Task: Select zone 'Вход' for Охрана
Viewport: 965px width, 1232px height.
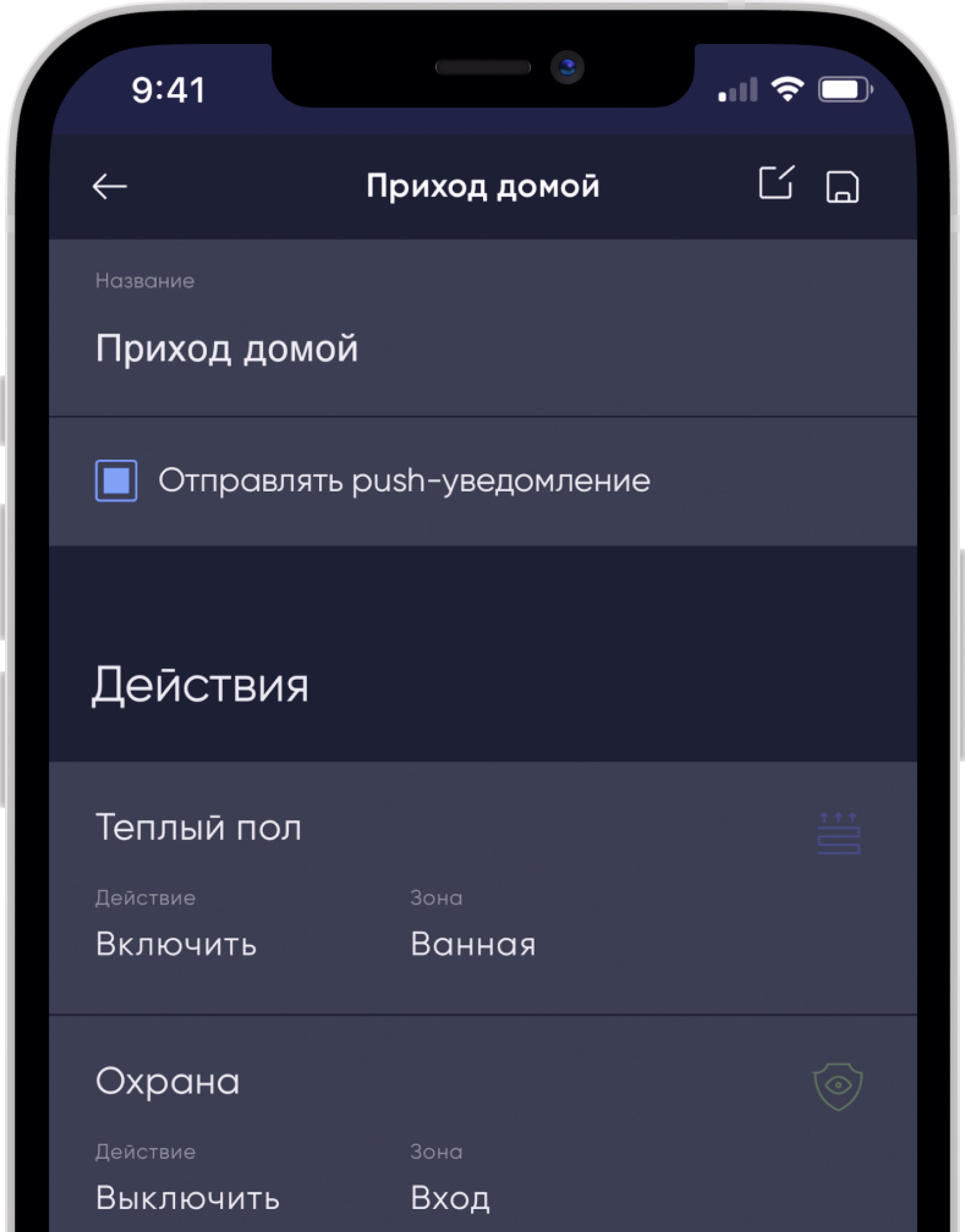Action: [450, 1198]
